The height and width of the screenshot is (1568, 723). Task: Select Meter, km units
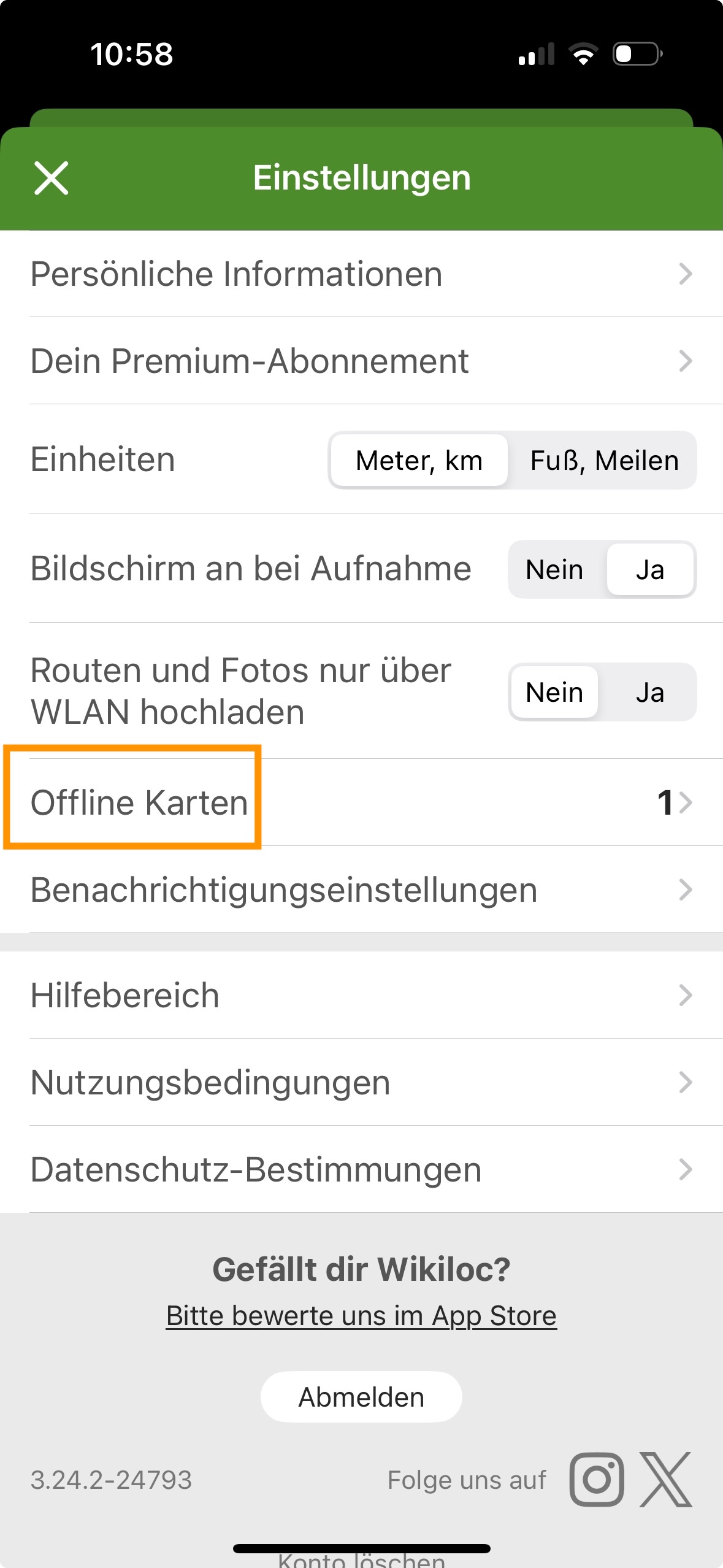click(x=419, y=460)
